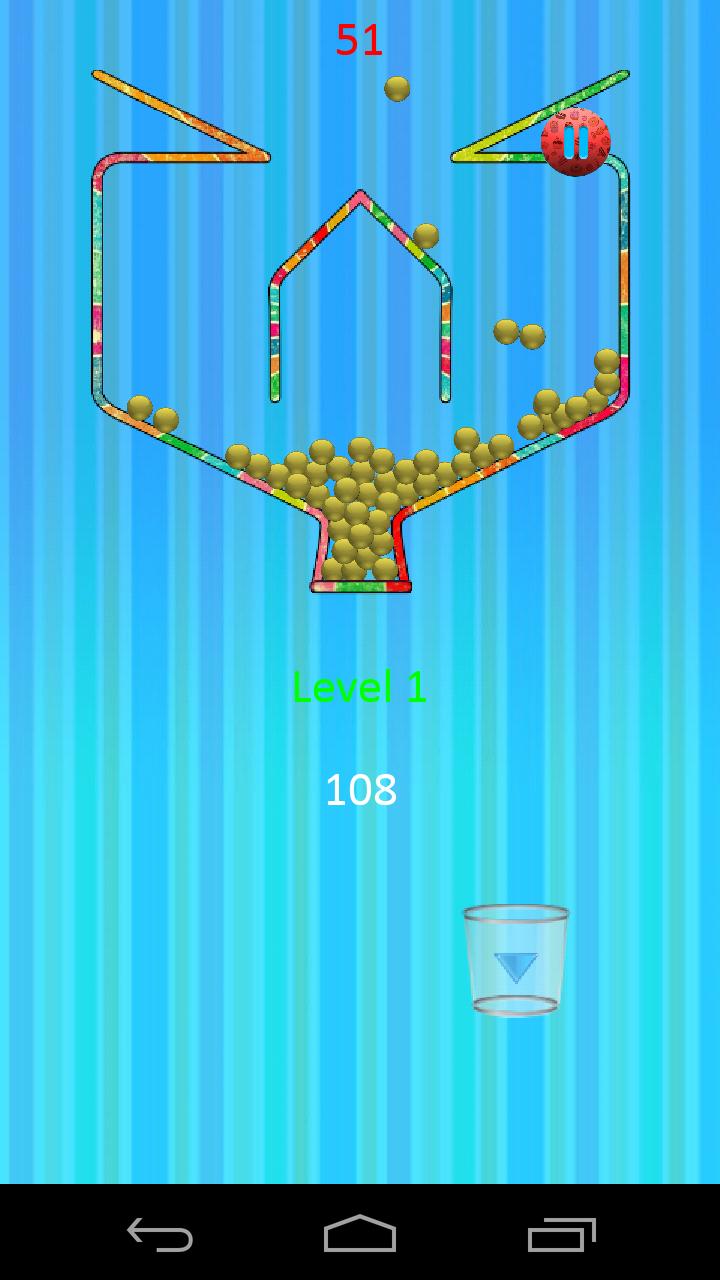Go to the home screen
The height and width of the screenshot is (1280, 720).
click(x=360, y=1234)
